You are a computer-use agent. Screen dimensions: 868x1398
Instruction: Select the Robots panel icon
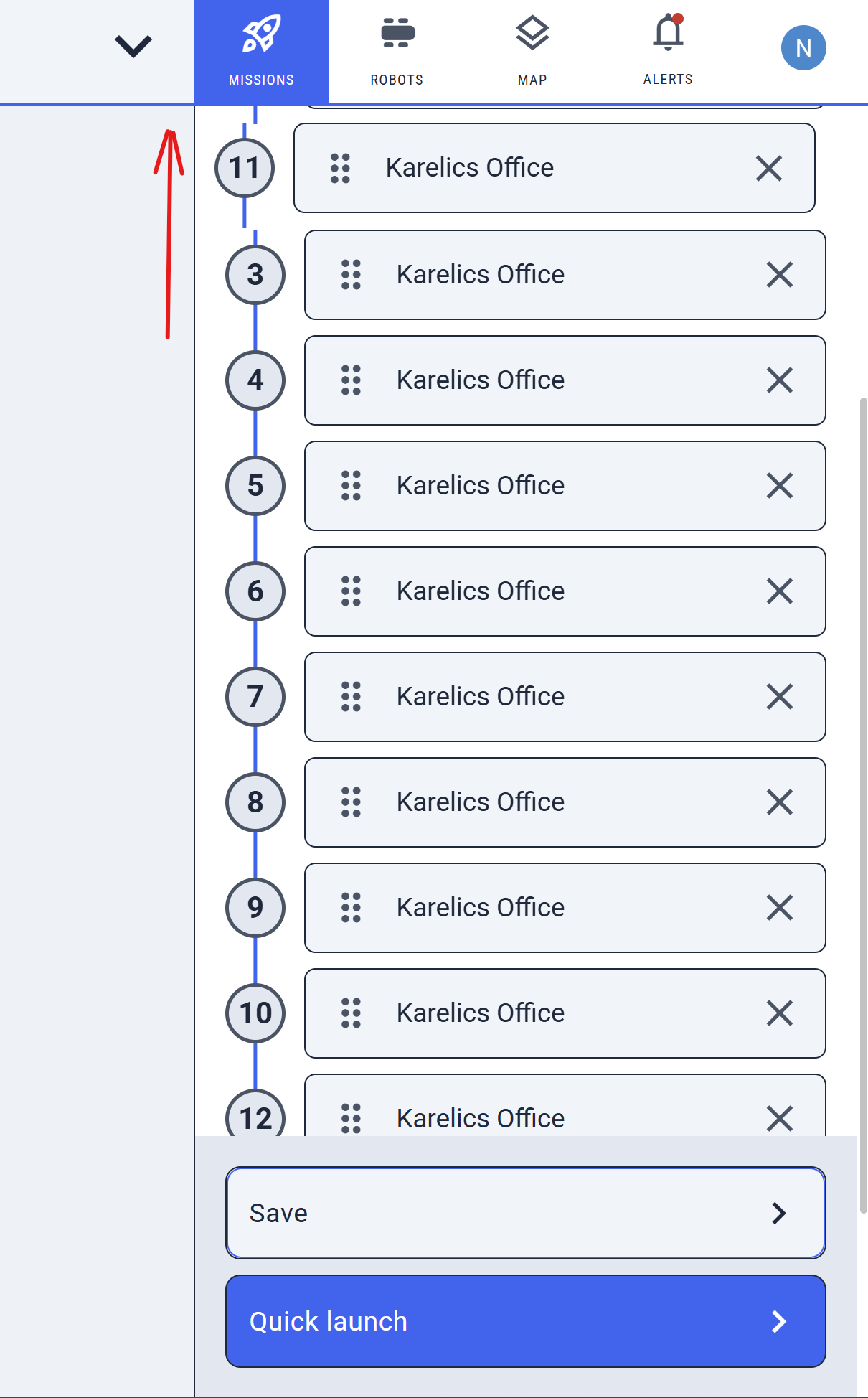(x=396, y=32)
